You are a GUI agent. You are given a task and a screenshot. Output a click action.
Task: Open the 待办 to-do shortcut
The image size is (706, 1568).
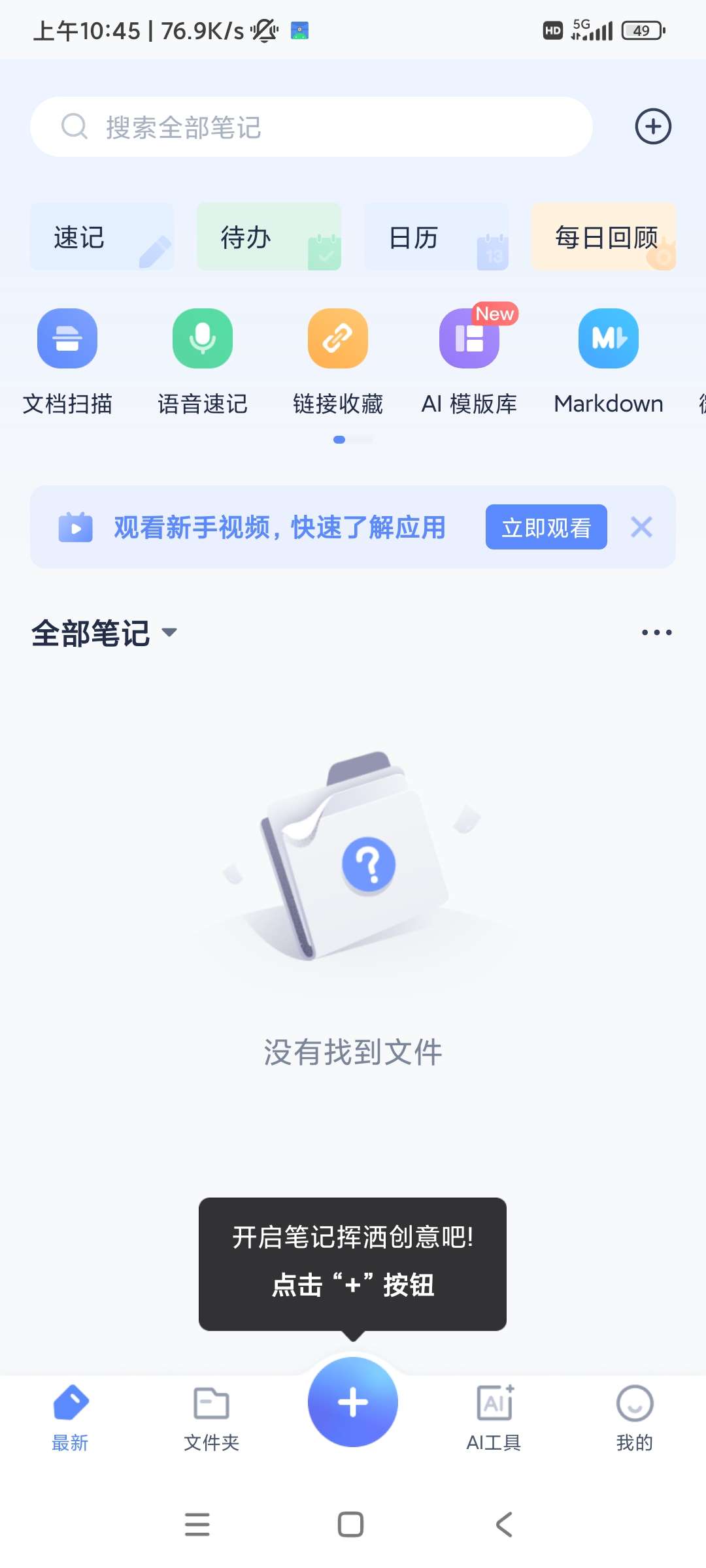pyautogui.click(x=269, y=237)
